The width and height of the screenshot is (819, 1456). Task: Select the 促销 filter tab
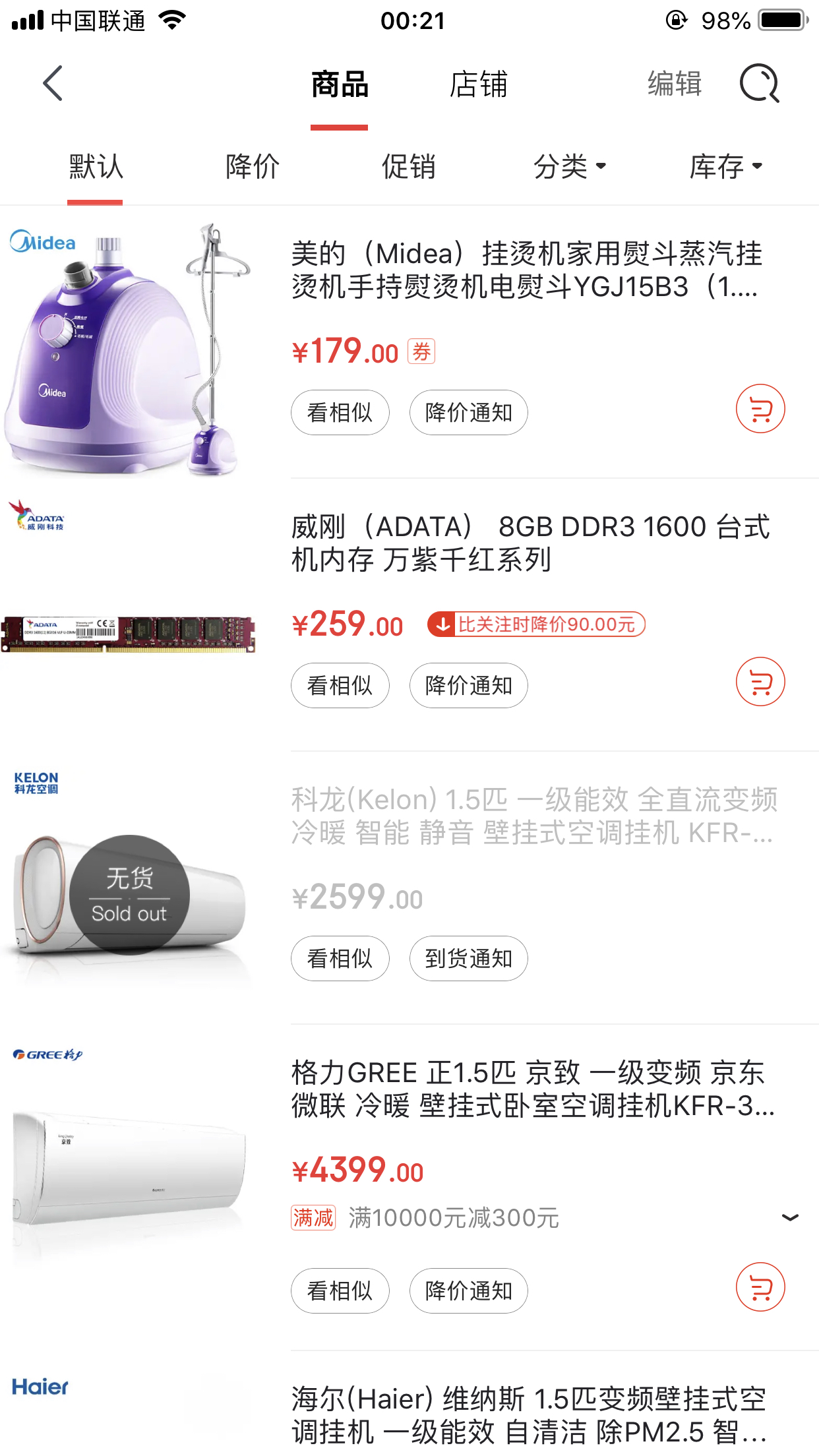pyautogui.click(x=409, y=167)
